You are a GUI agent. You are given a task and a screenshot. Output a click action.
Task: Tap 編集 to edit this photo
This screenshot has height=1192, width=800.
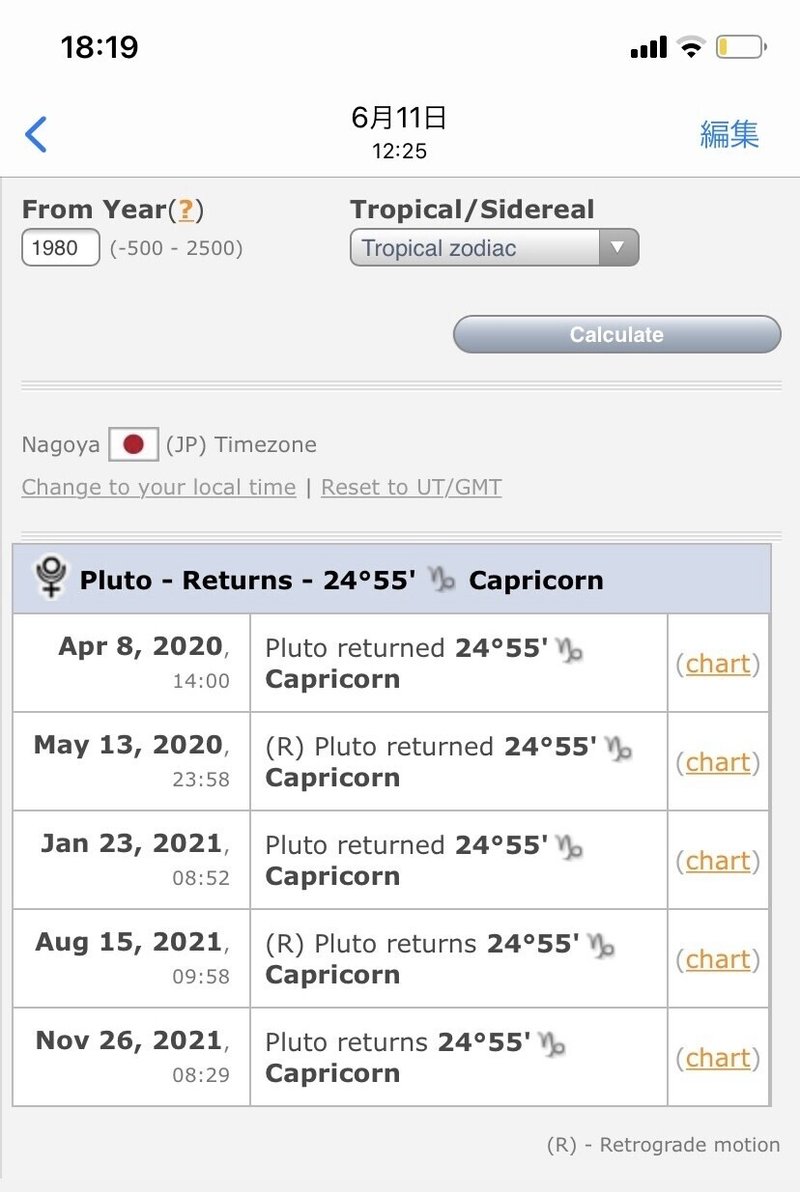tap(729, 134)
